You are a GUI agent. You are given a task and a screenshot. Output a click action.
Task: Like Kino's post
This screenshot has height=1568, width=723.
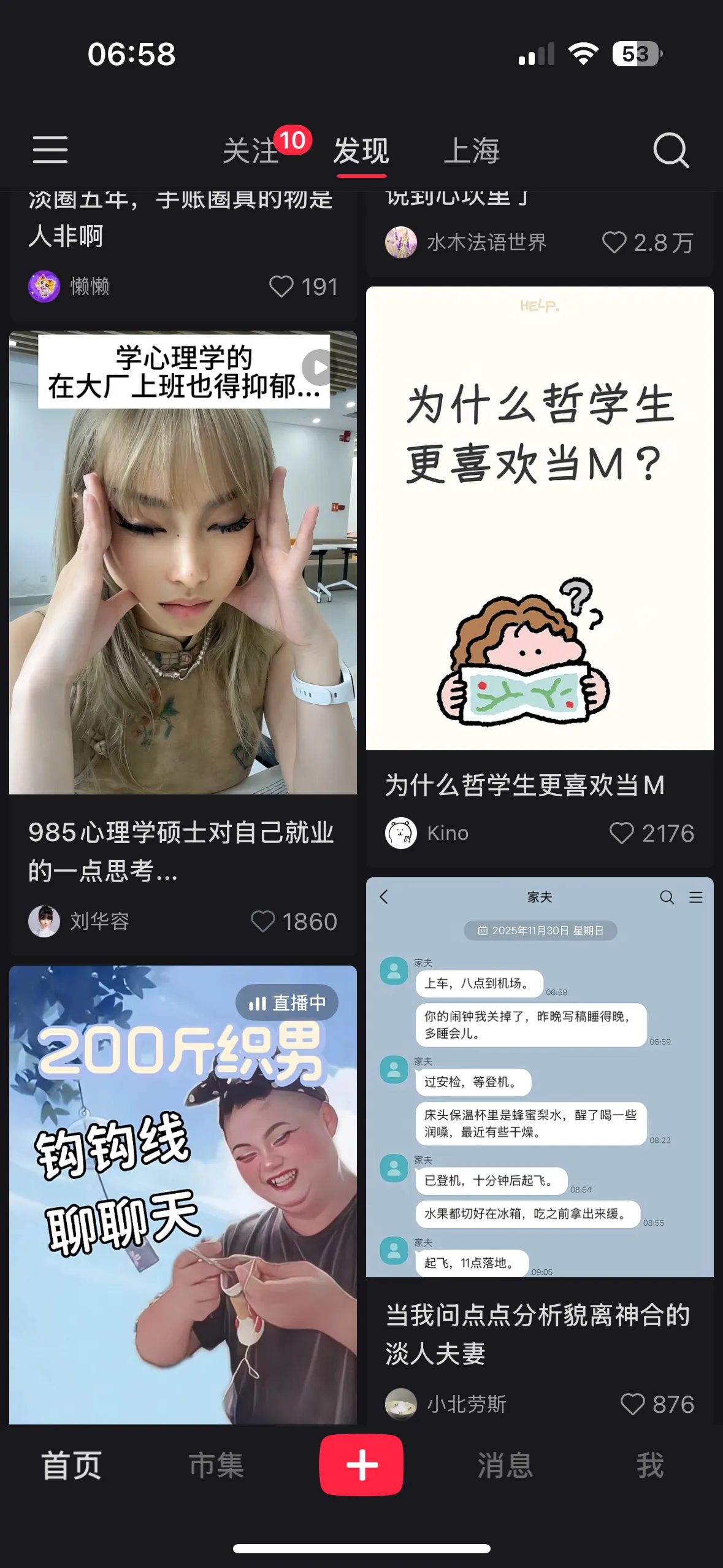(621, 833)
